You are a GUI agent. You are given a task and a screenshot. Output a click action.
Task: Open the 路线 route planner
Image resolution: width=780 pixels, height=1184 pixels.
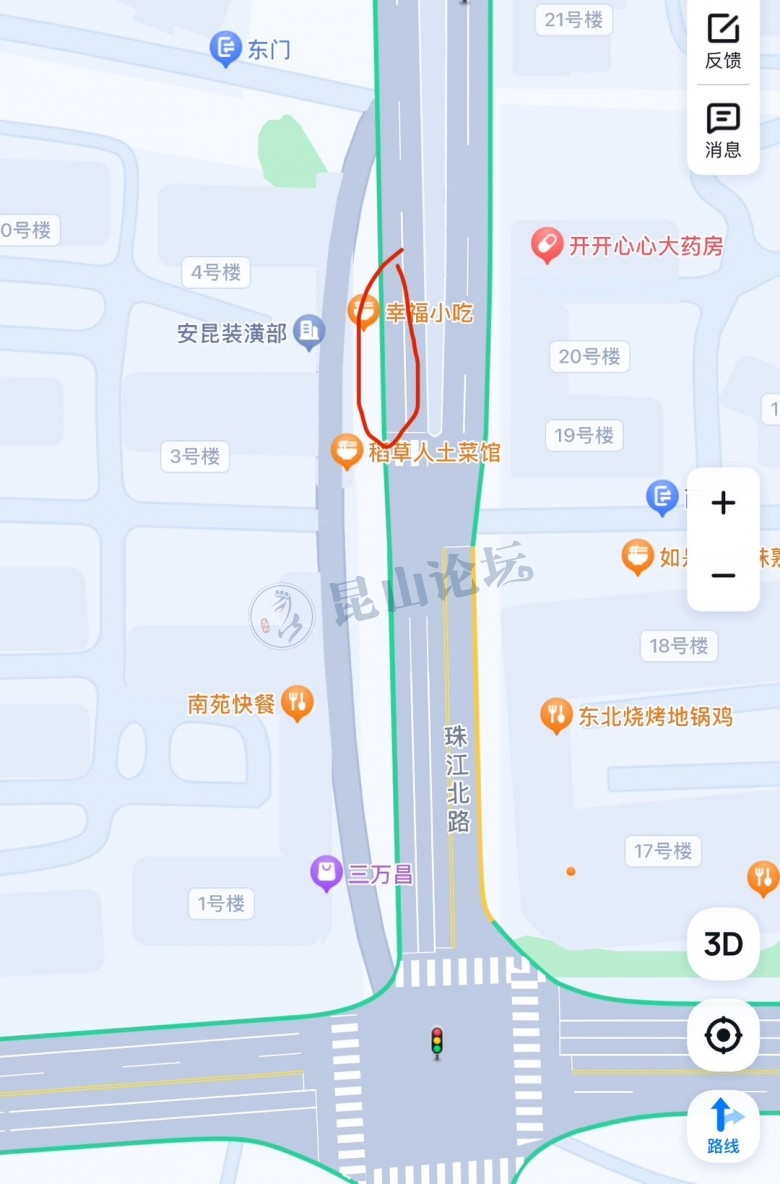[723, 1124]
